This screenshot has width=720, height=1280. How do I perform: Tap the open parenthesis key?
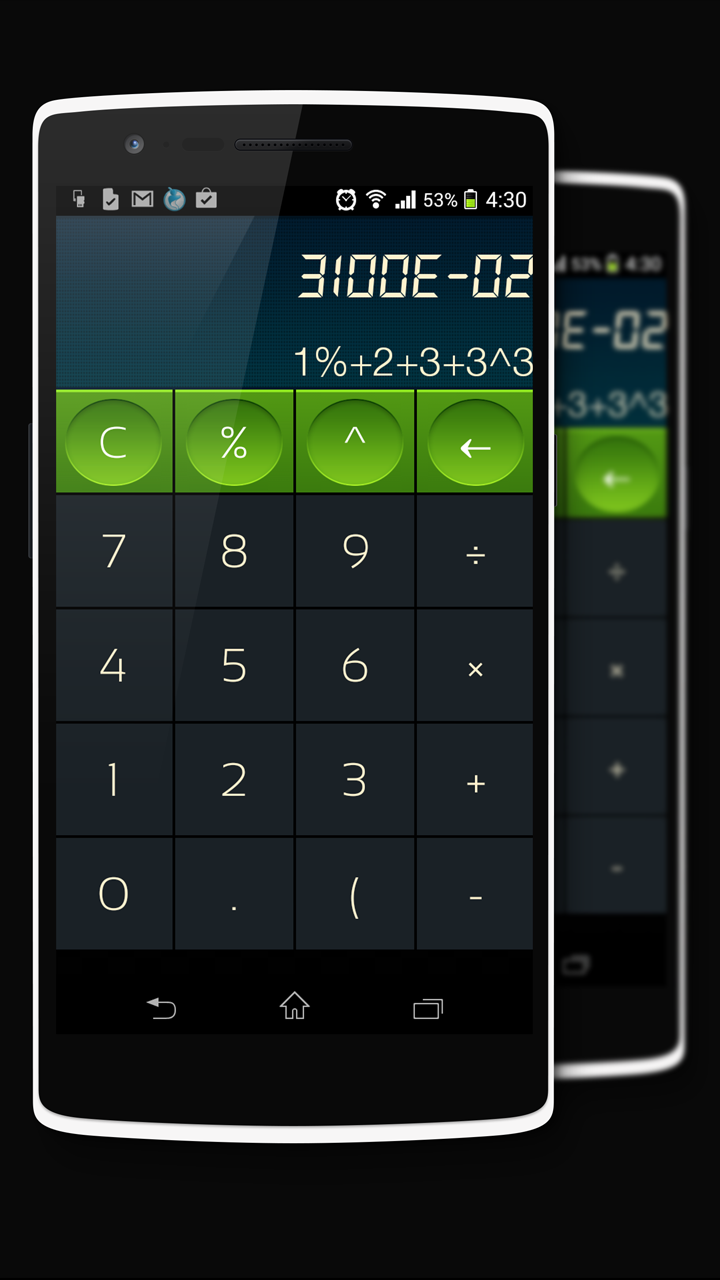[354, 895]
